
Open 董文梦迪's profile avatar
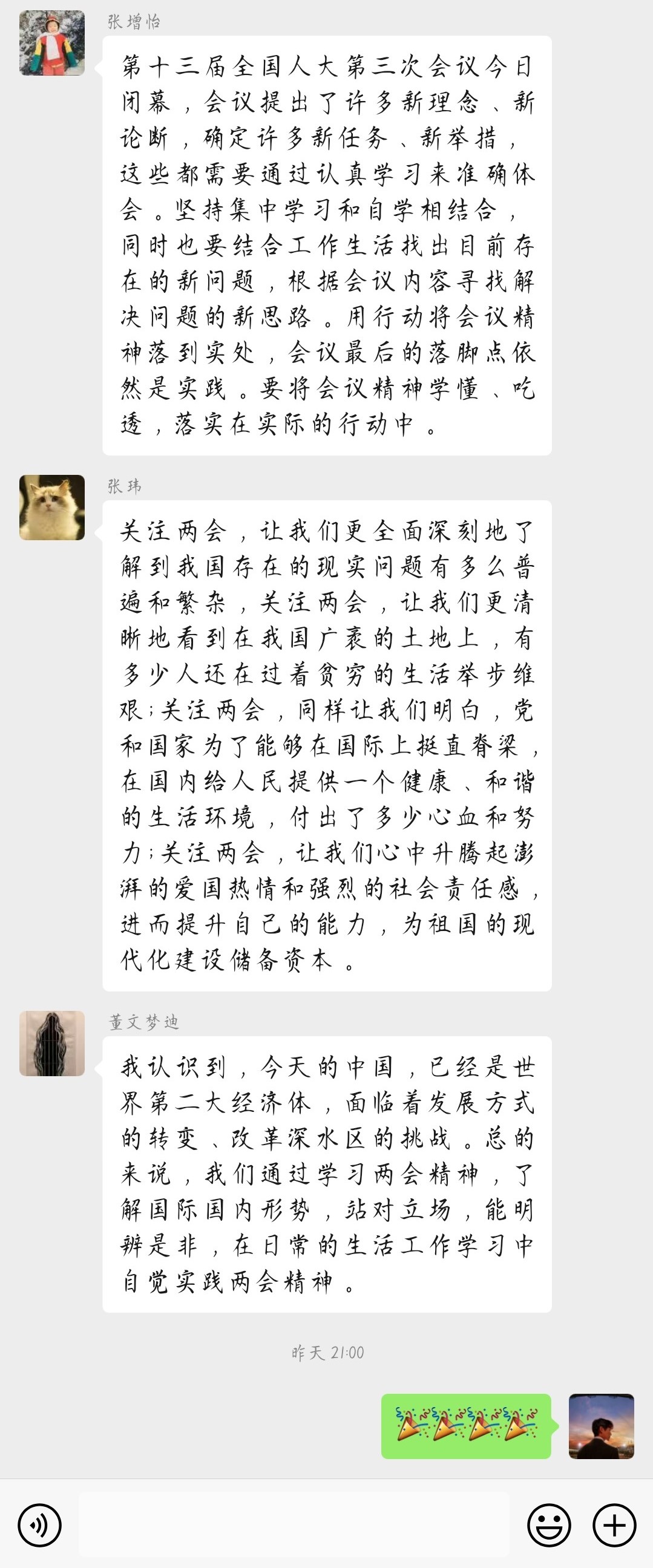(x=52, y=1044)
